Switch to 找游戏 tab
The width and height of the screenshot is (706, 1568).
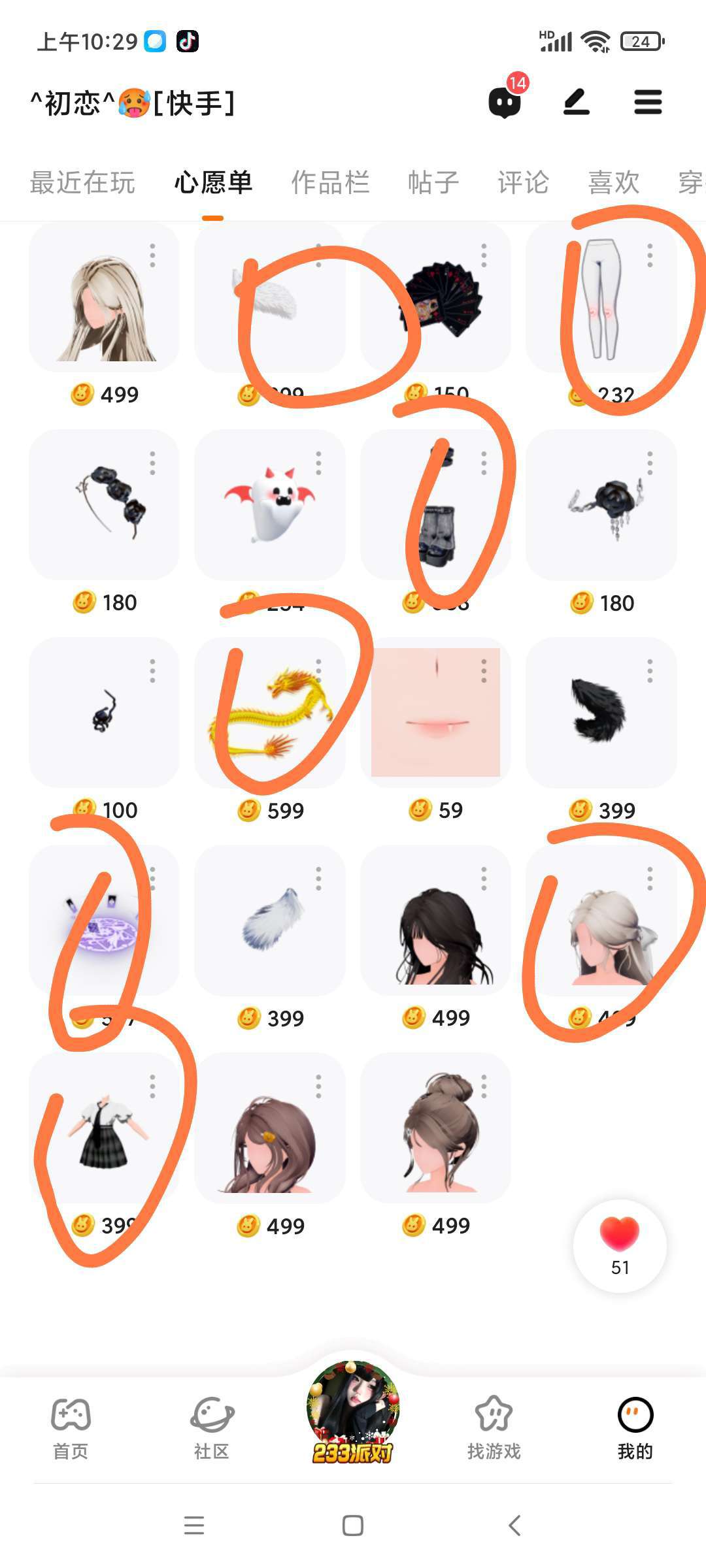(x=494, y=1428)
